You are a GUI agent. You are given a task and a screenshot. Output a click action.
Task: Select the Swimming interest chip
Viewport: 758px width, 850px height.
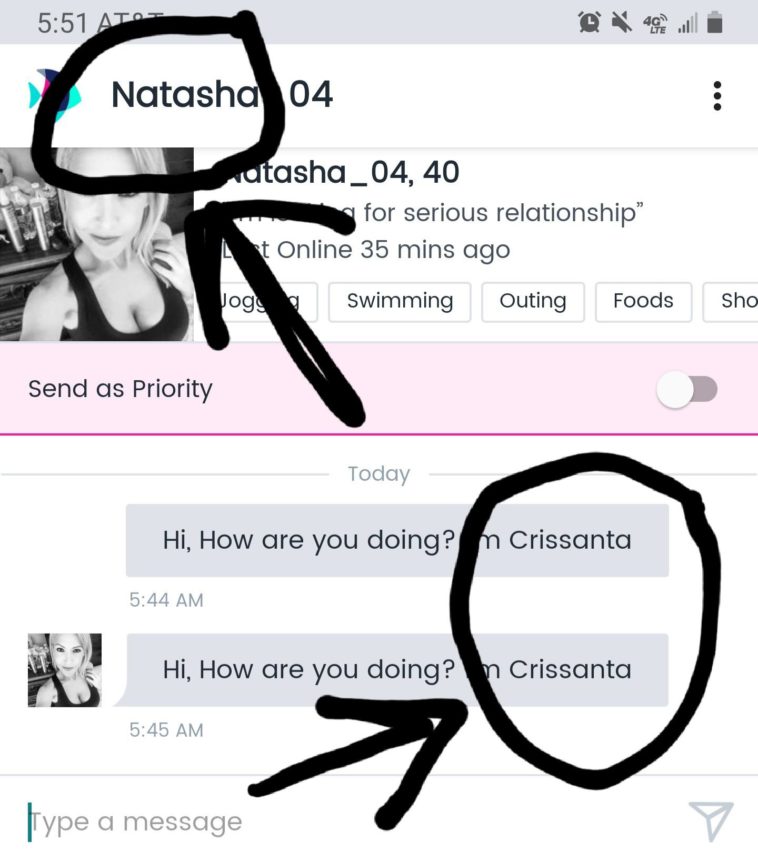(400, 301)
